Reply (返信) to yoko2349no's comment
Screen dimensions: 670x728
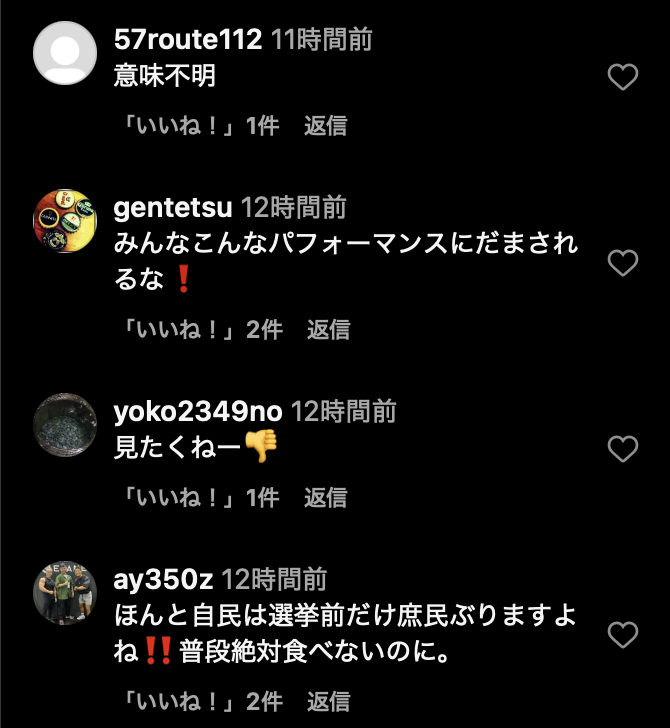pos(326,496)
